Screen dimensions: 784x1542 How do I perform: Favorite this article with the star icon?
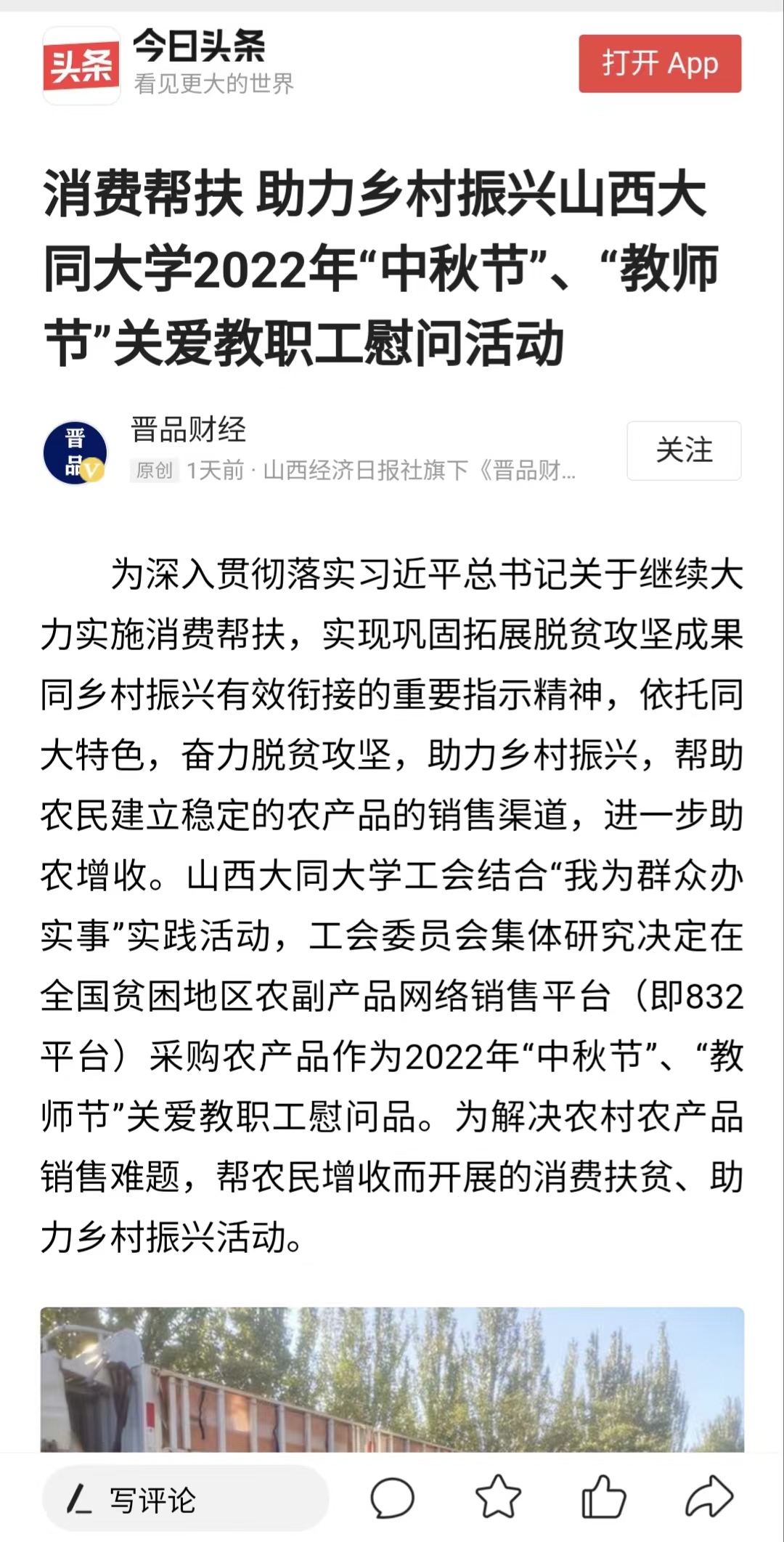click(498, 1496)
